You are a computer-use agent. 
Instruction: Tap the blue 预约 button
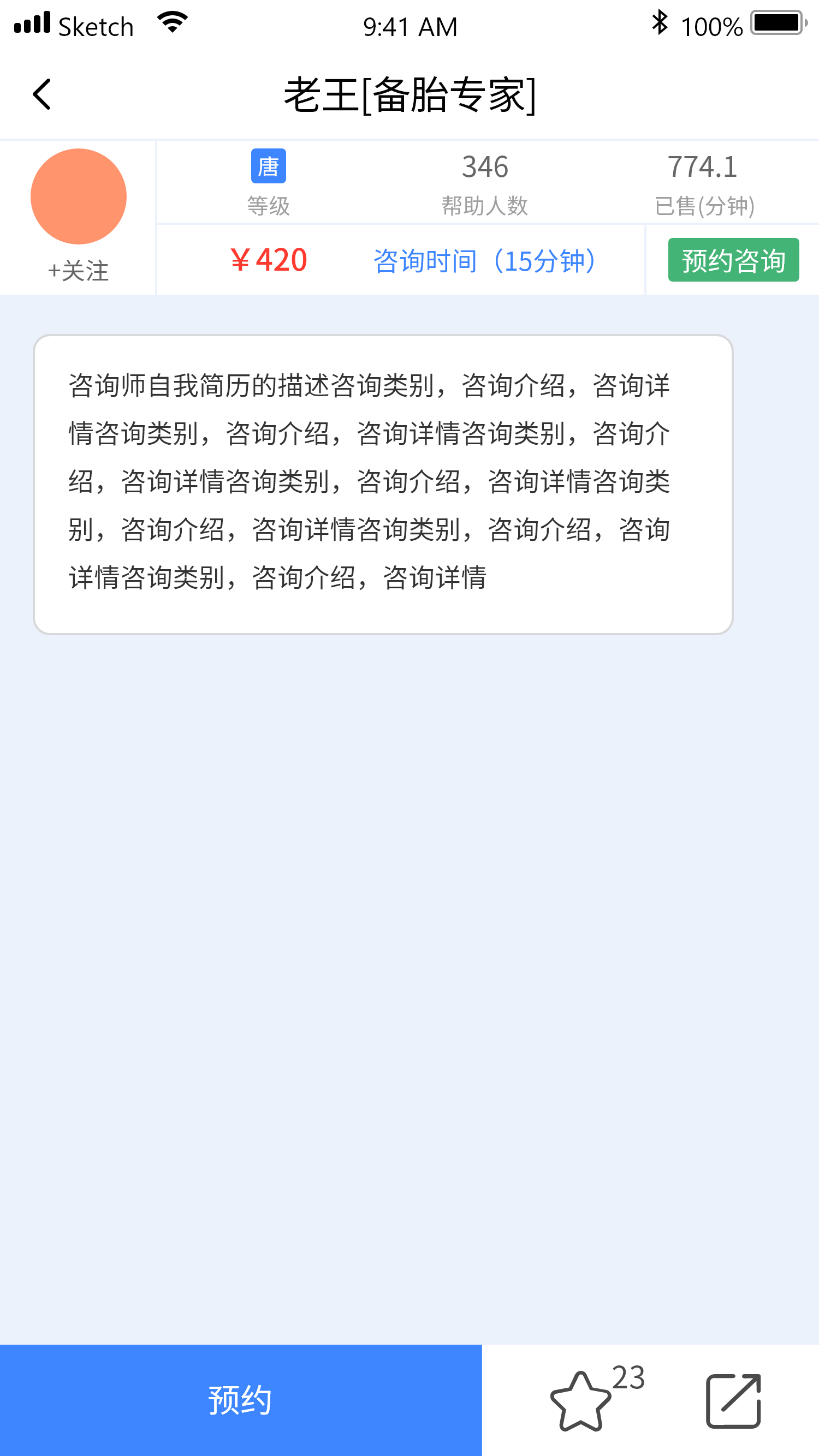click(240, 1399)
